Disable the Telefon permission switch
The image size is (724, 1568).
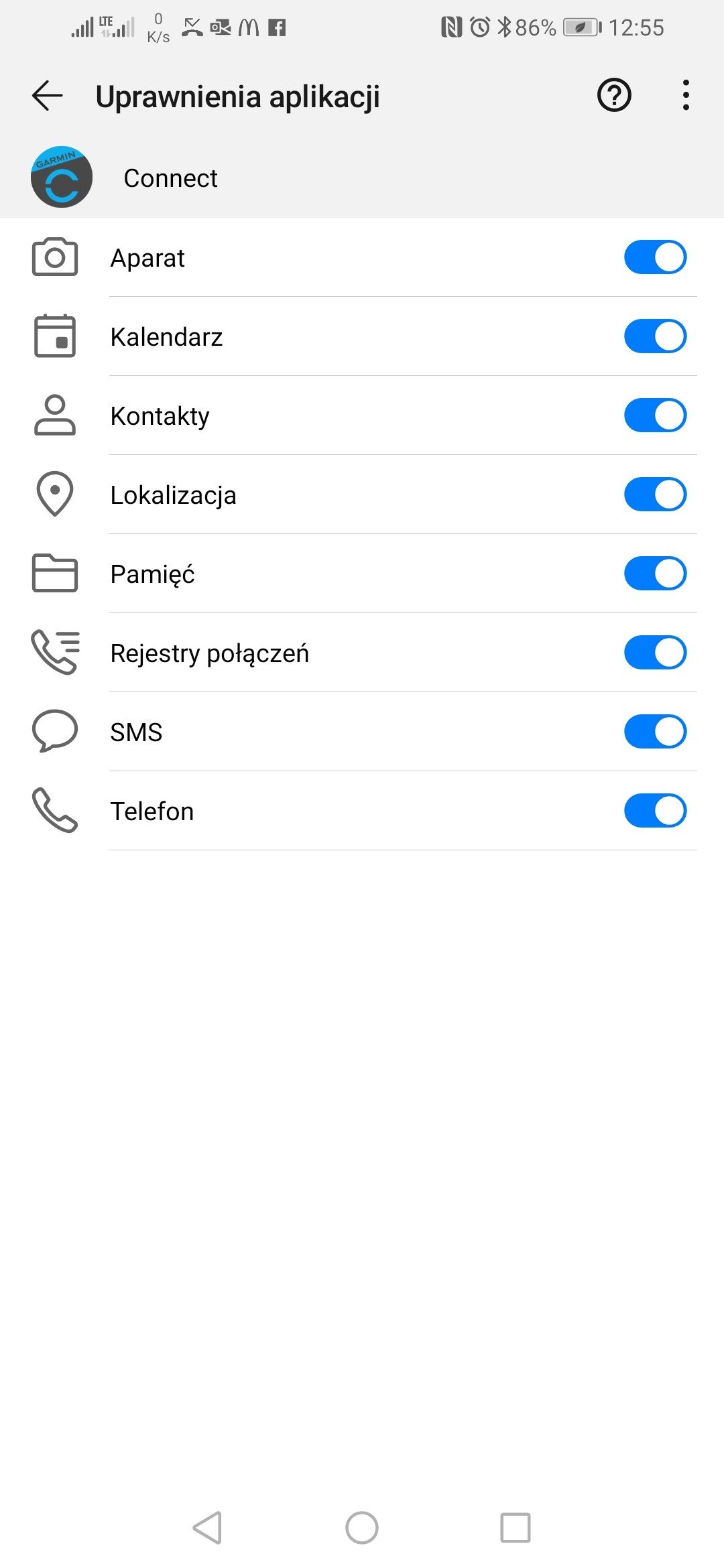click(655, 811)
